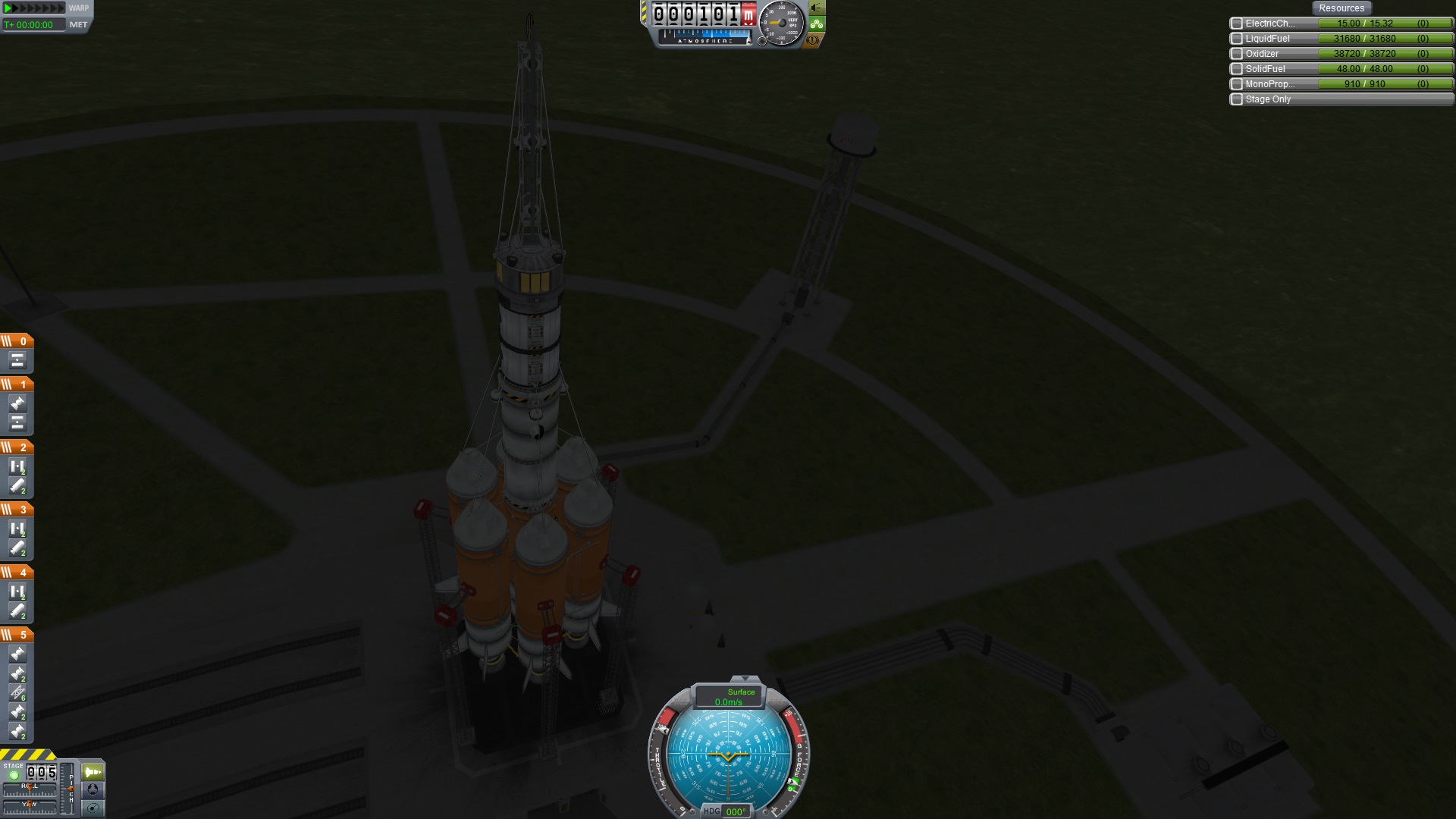Switch to staging mode rocket button
Viewport: 1456px width, 819px height.
[93, 772]
